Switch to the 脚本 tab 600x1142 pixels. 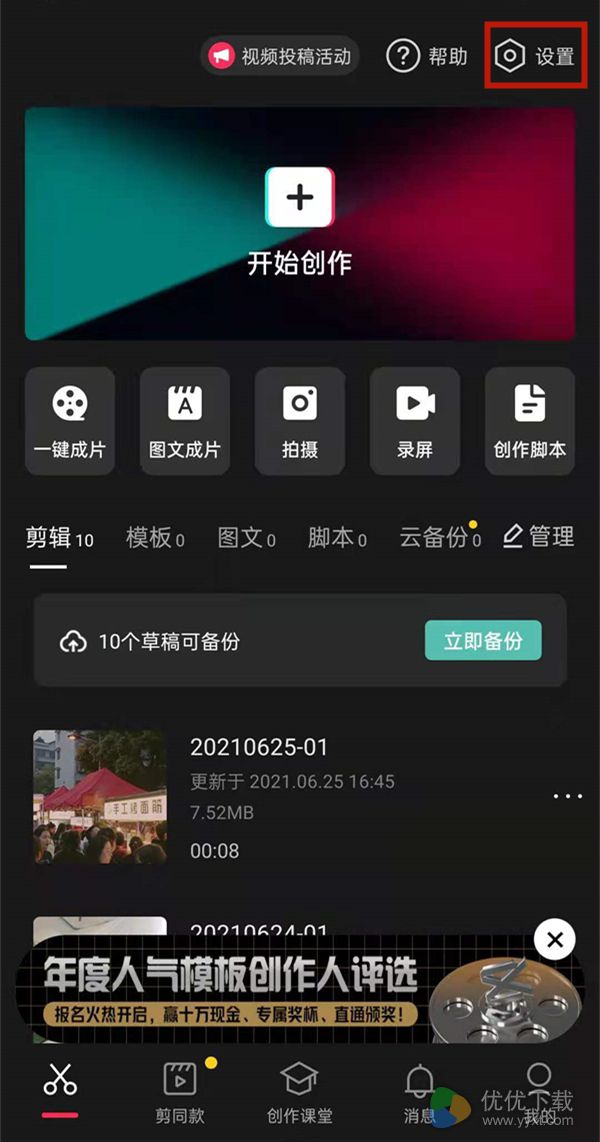336,538
